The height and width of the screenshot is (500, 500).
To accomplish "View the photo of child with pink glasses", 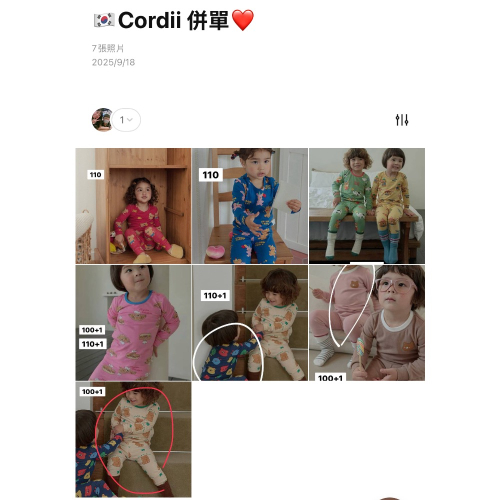I will click(367, 323).
